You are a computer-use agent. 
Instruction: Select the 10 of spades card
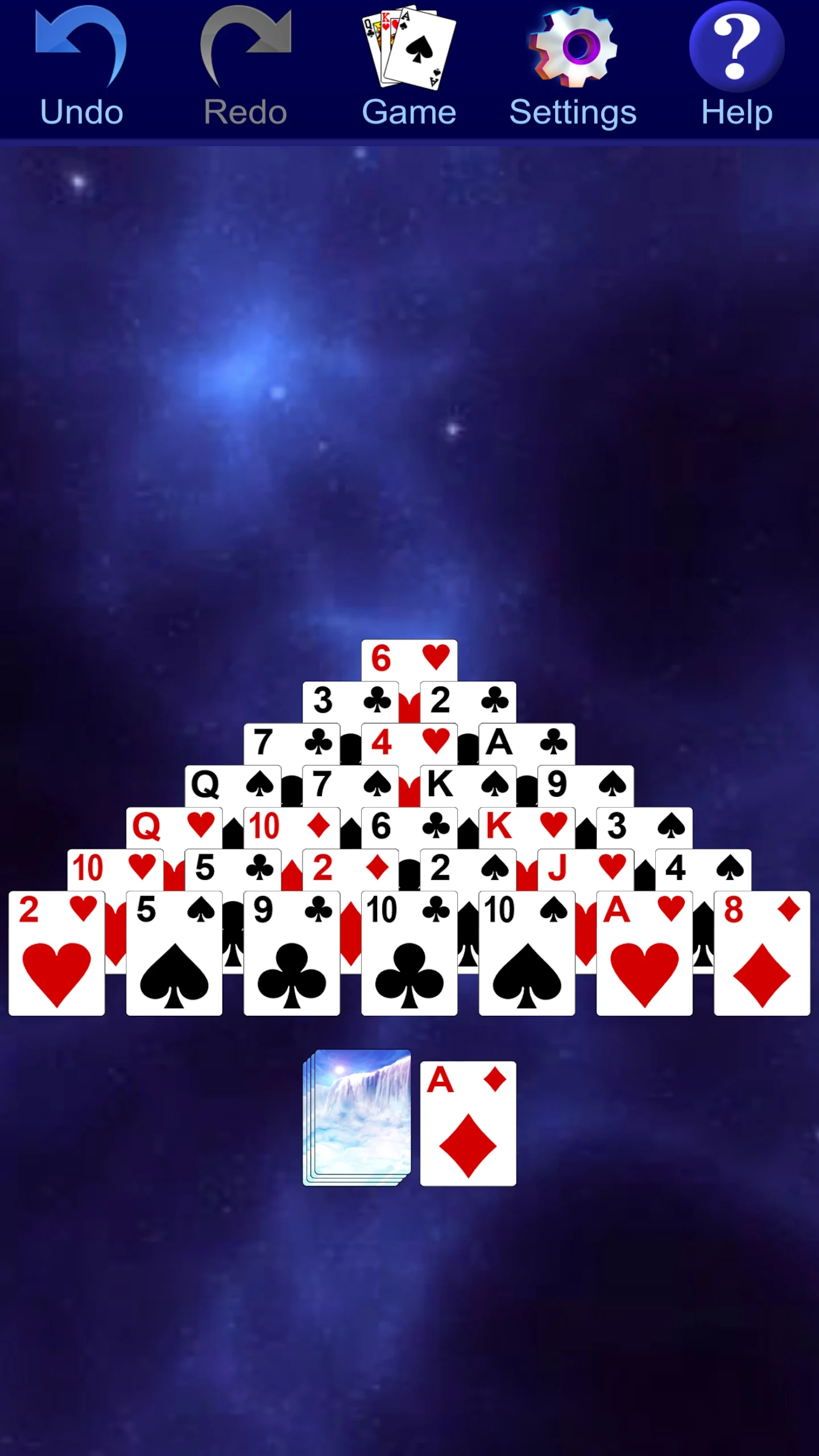[x=527, y=953]
